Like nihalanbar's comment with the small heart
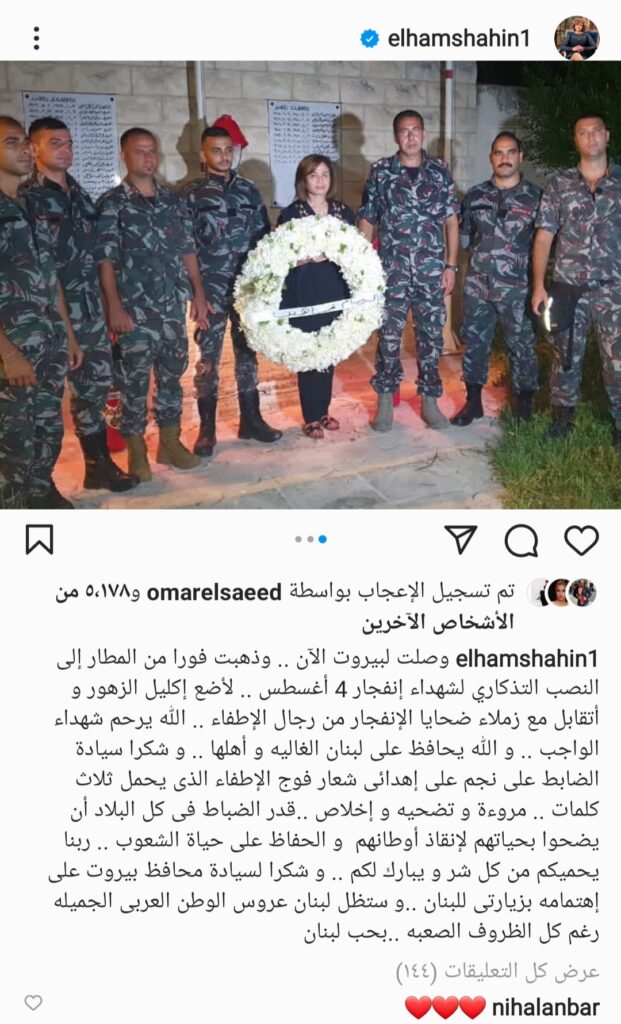This screenshot has width=621, height=1024. coord(33,1003)
